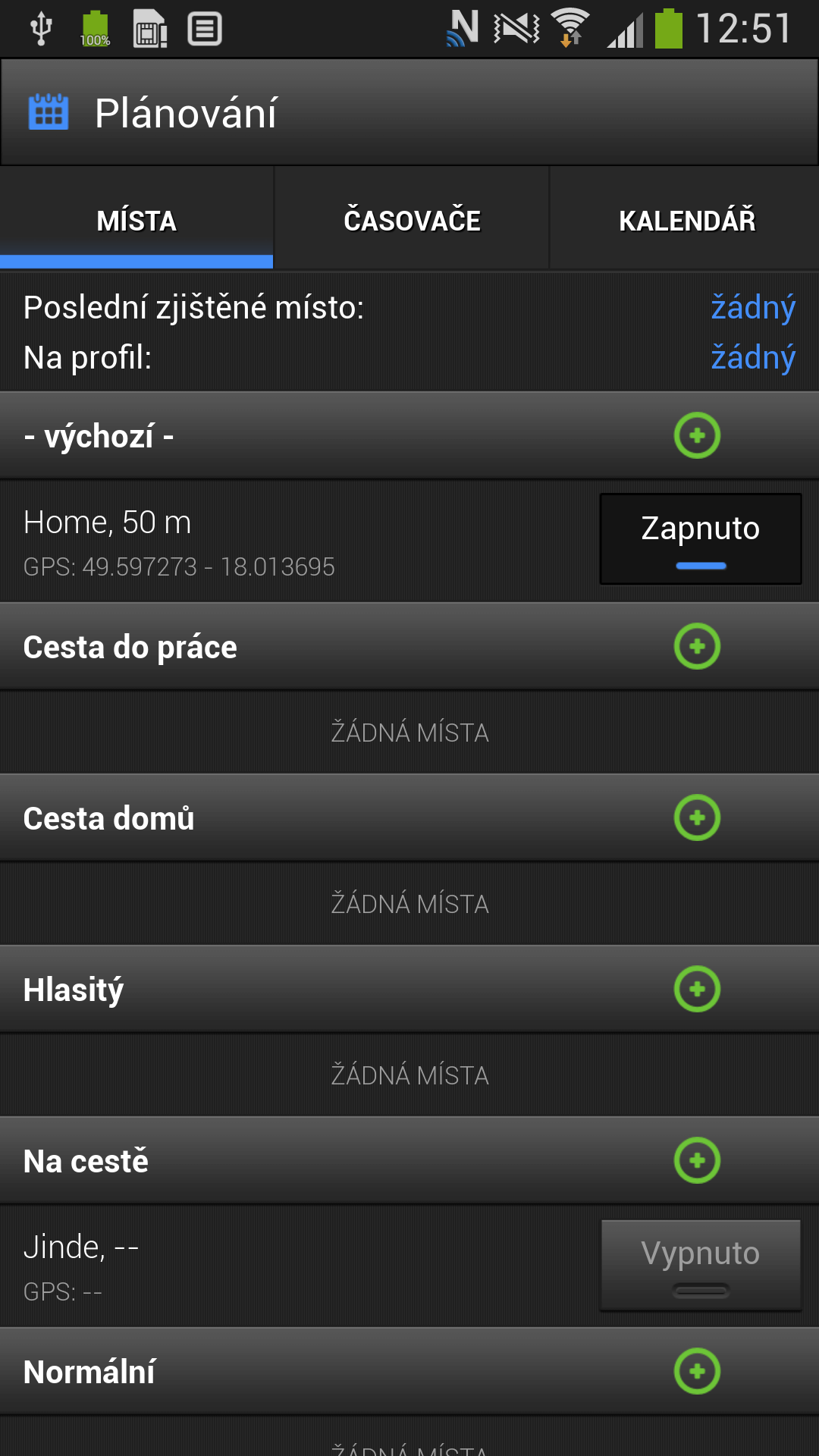Image resolution: width=819 pixels, height=1456 pixels.
Task: Add a place to the Hlasitý profile
Action: point(697,990)
